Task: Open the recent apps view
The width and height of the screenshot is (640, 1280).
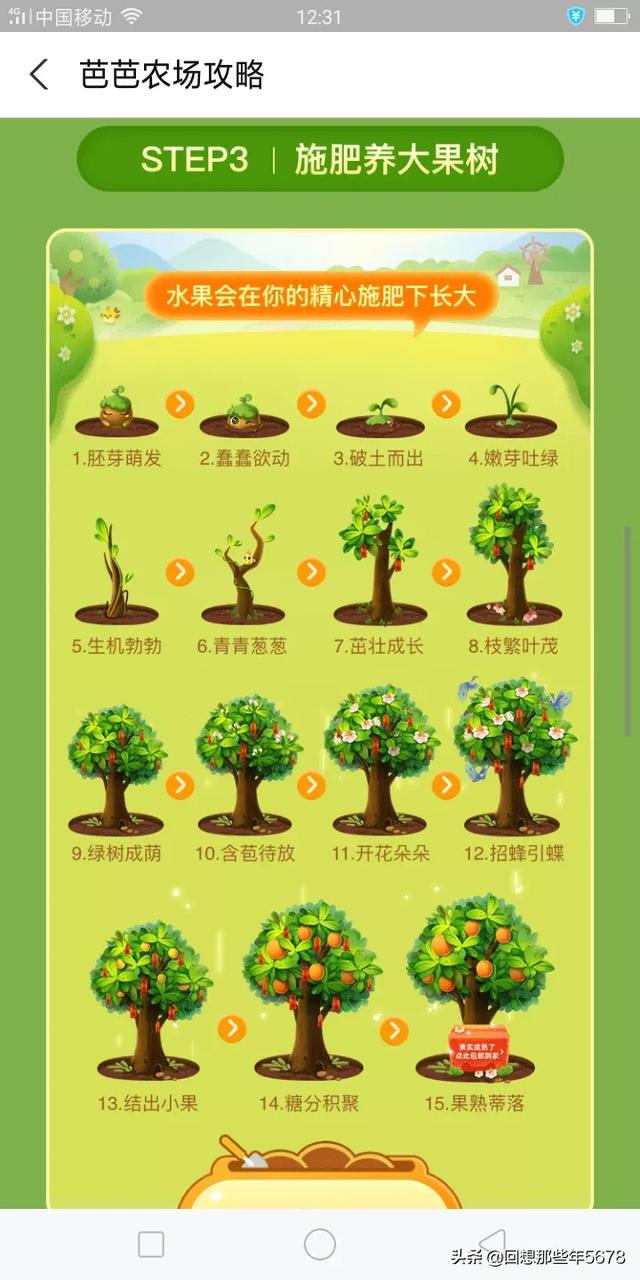Action: point(151,1244)
